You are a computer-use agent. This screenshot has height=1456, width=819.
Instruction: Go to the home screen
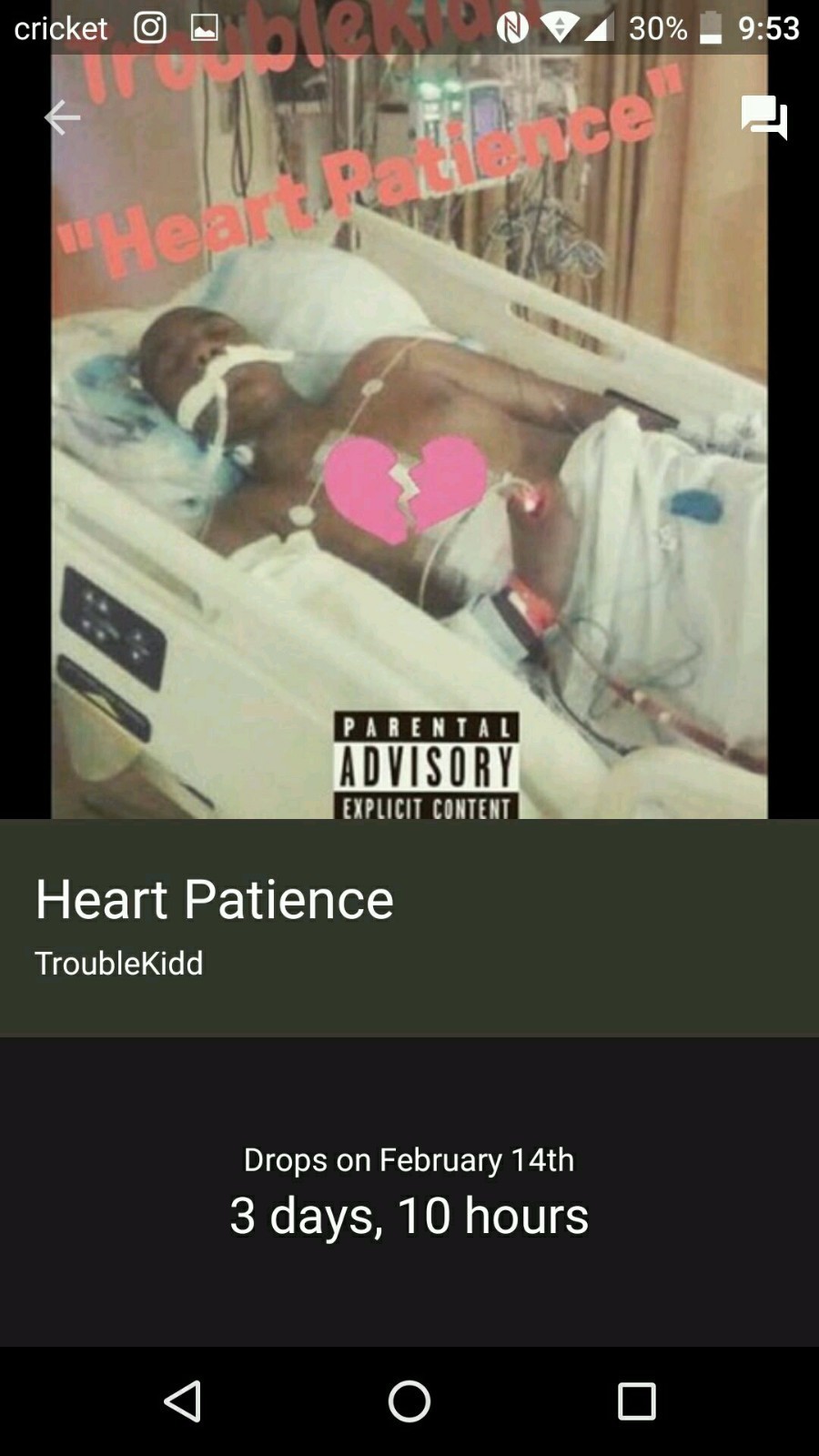click(409, 1401)
